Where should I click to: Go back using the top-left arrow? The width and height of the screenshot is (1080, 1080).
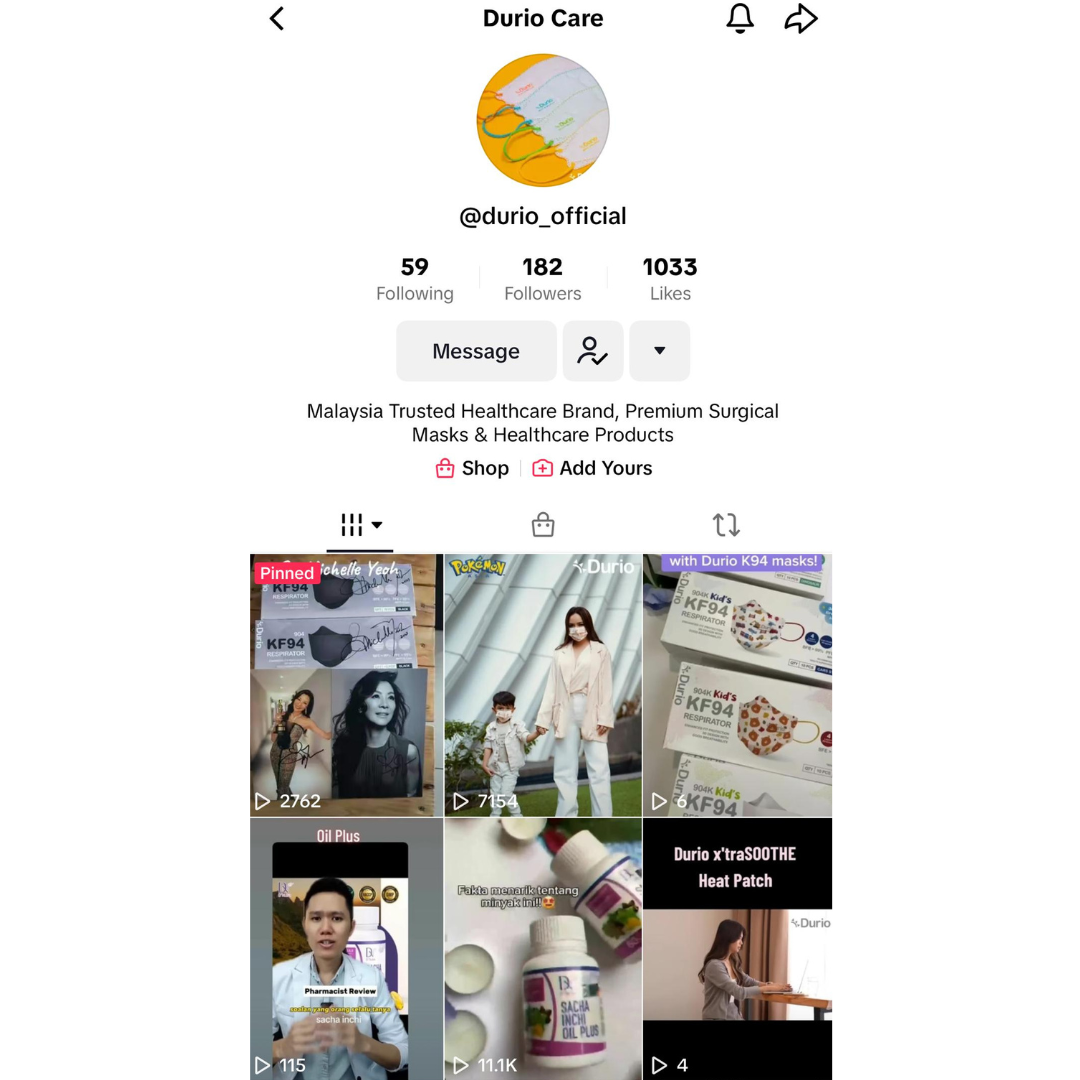click(x=277, y=19)
